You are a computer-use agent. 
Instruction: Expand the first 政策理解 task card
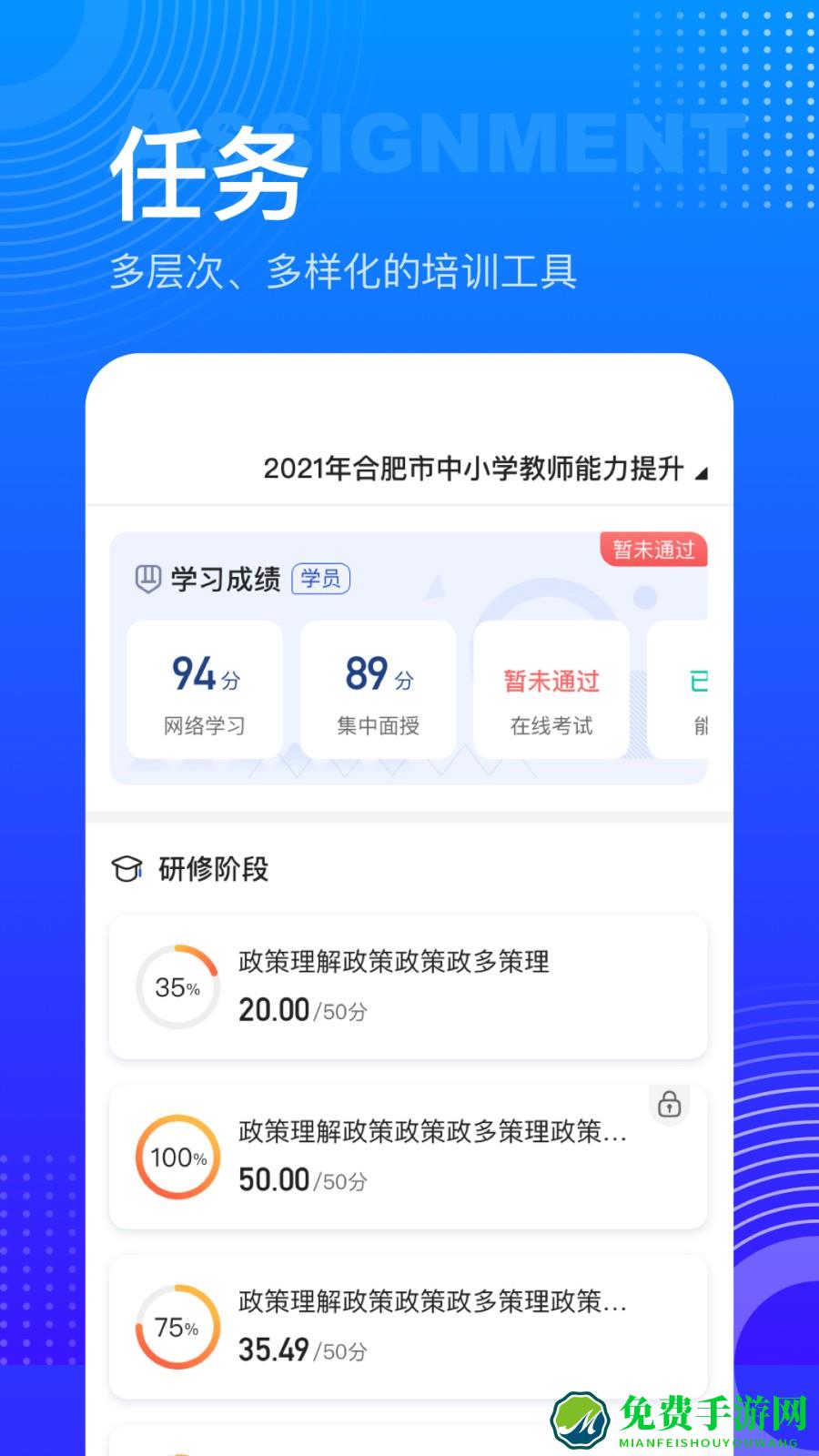[409, 987]
